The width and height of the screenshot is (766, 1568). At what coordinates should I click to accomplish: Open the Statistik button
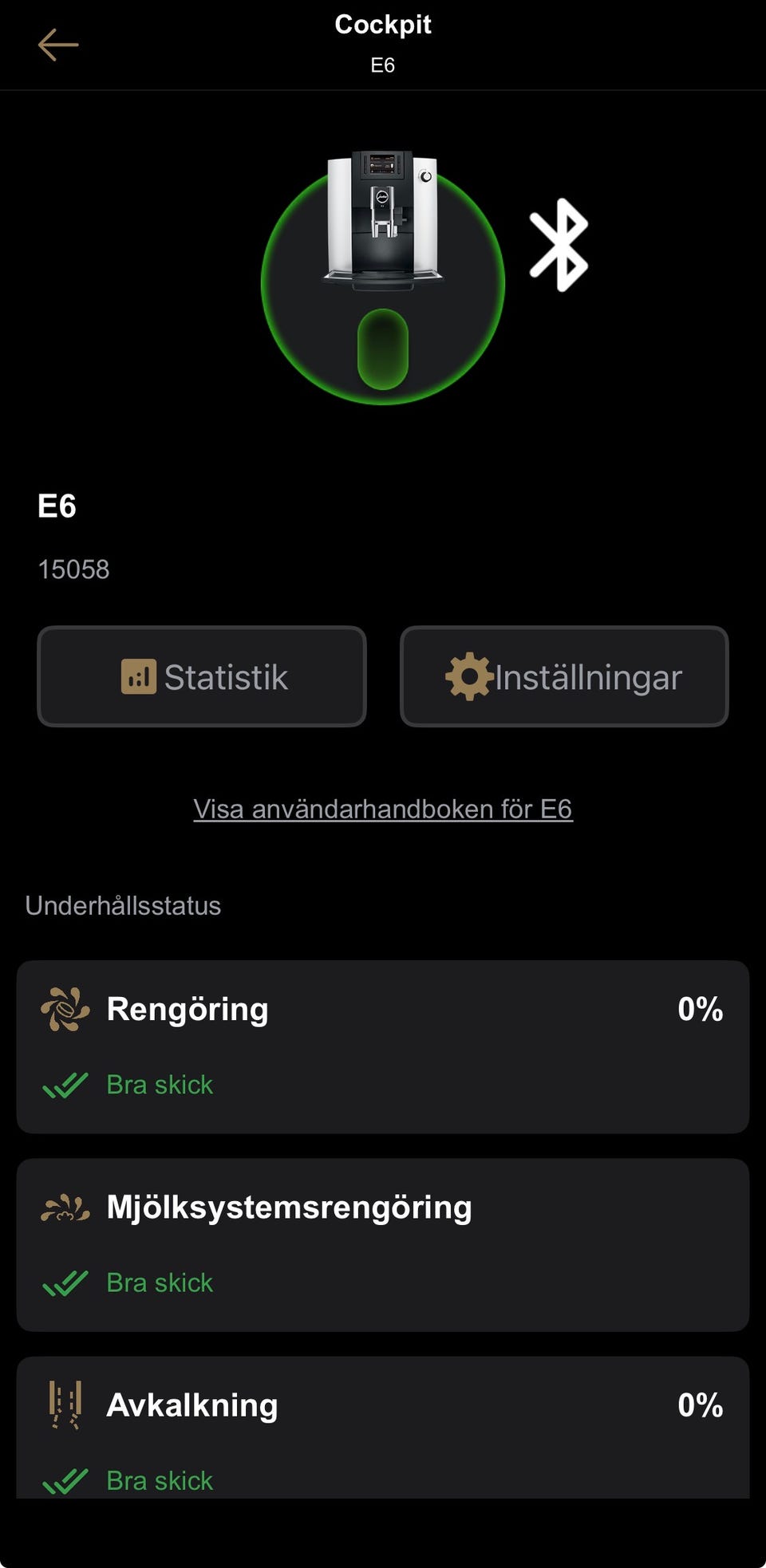(x=202, y=676)
